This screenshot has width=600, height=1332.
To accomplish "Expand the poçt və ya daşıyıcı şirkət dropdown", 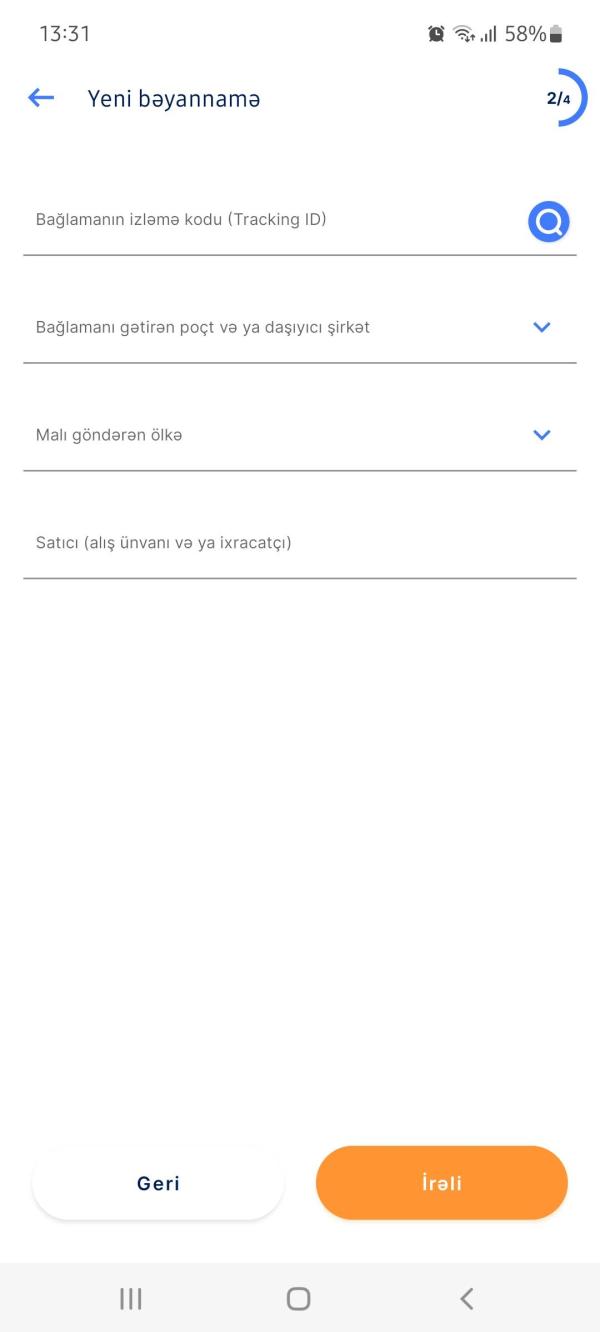I will click(300, 327).
